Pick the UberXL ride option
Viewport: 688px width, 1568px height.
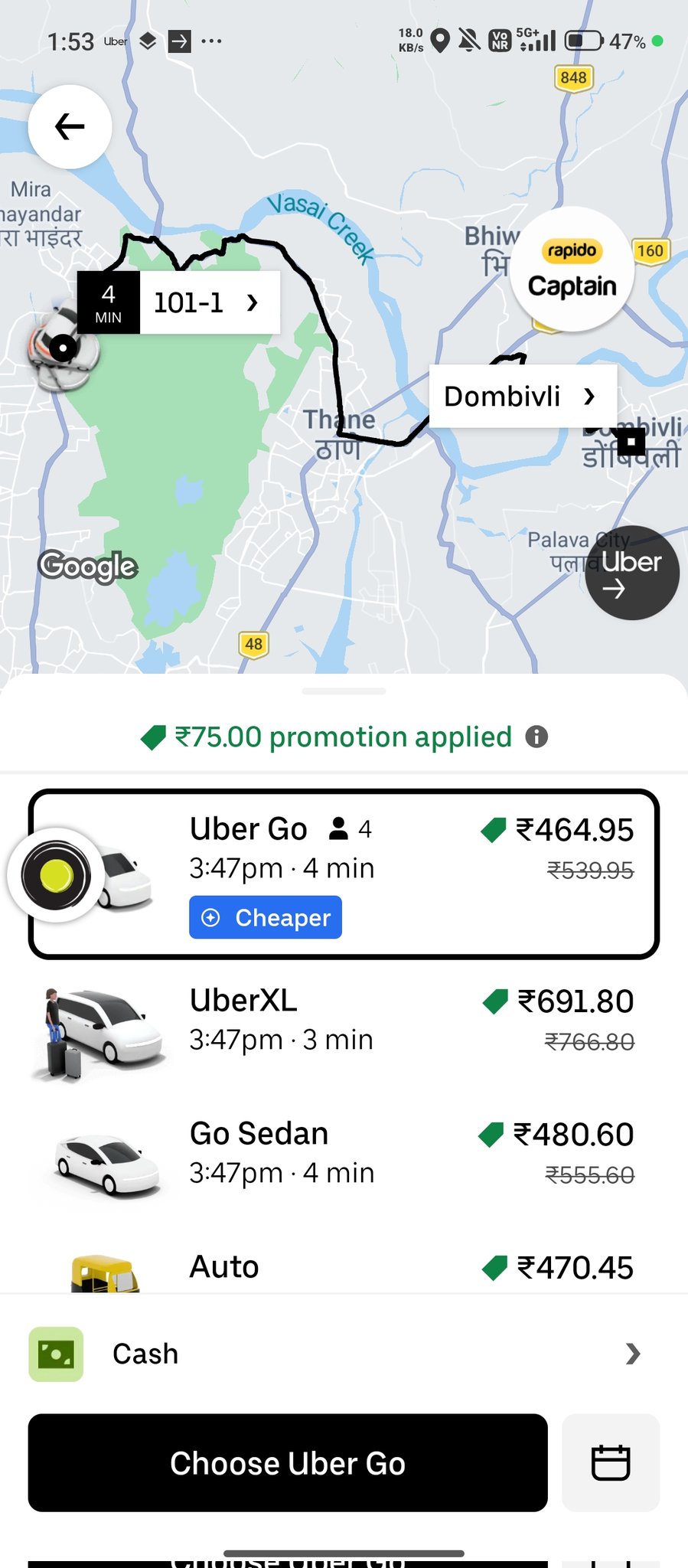(344, 1020)
